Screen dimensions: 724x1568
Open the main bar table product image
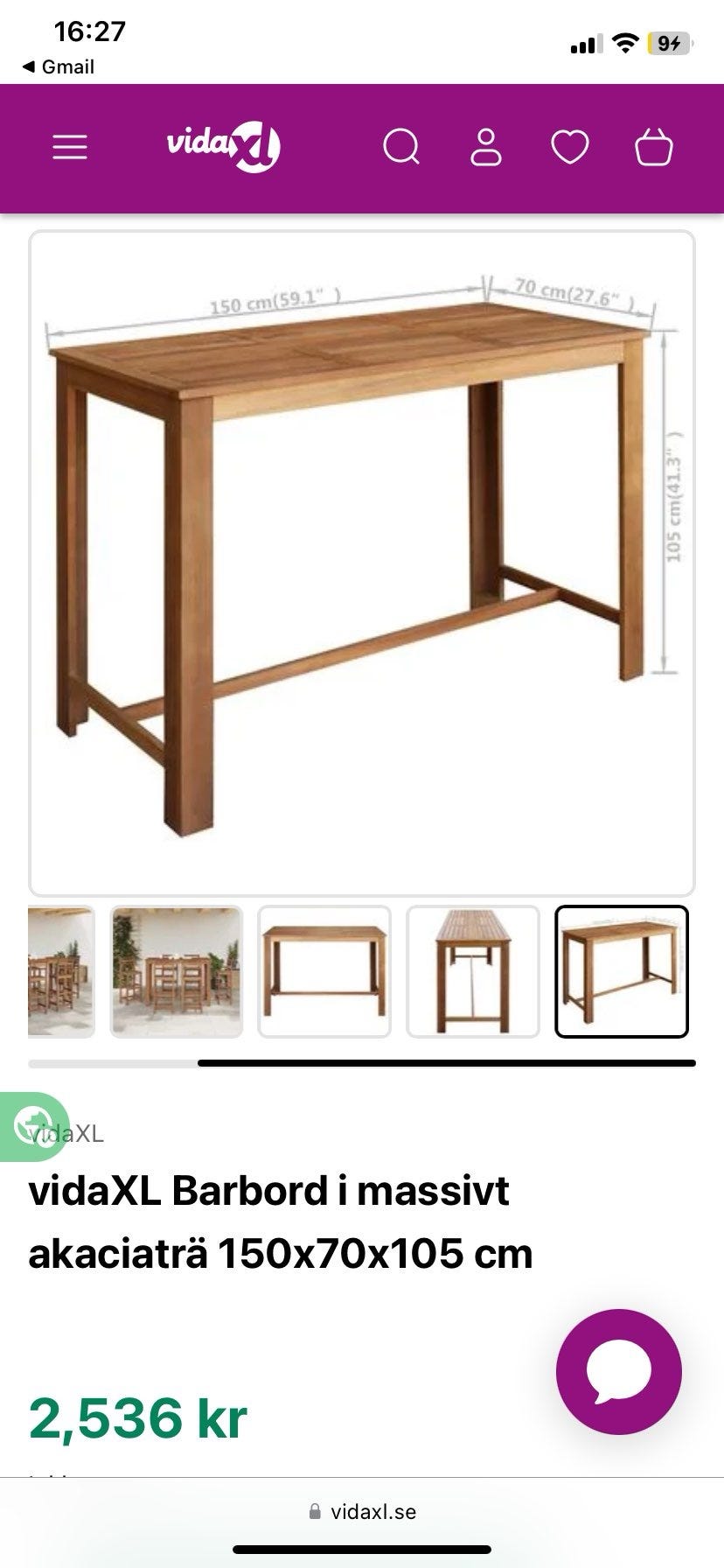coord(362,563)
